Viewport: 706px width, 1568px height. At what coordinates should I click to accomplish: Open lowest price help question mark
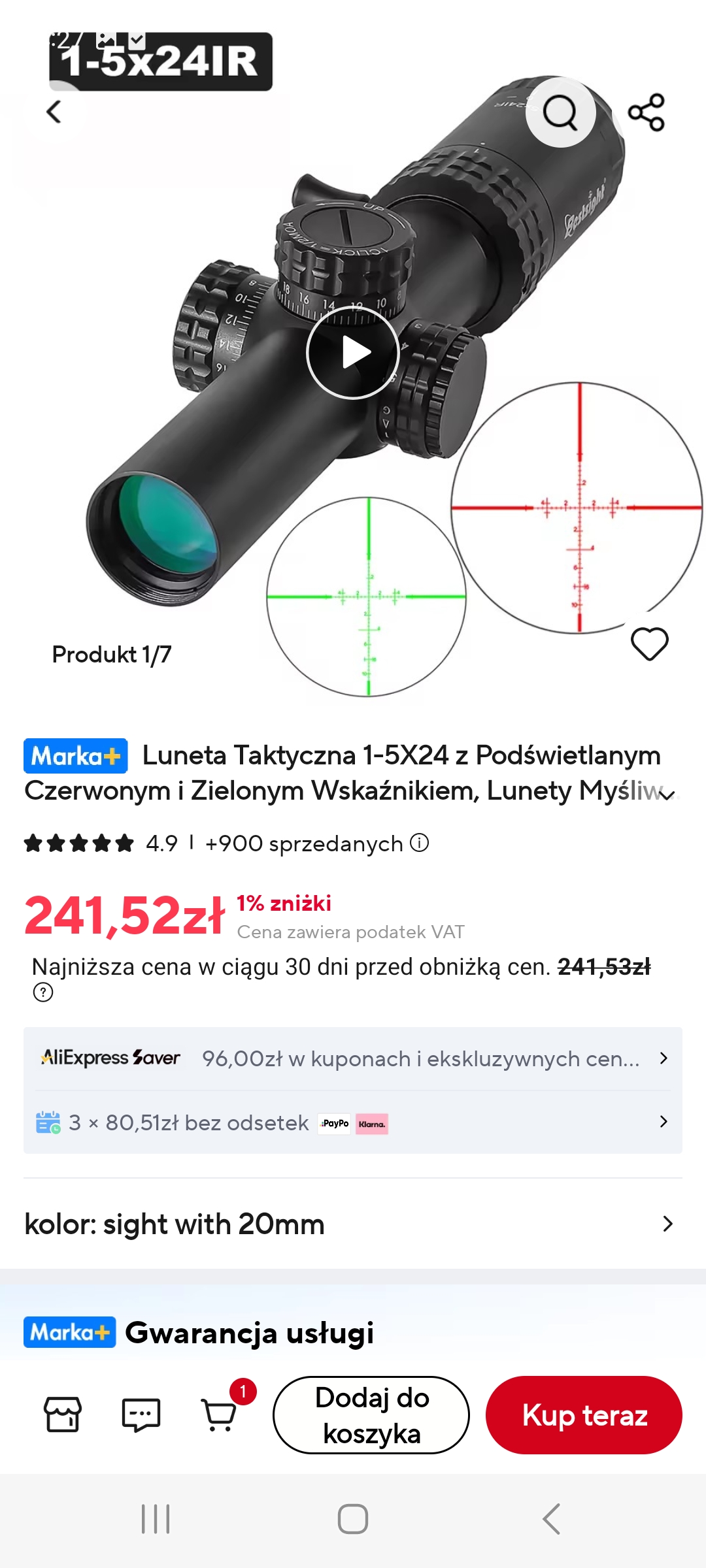[x=43, y=992]
